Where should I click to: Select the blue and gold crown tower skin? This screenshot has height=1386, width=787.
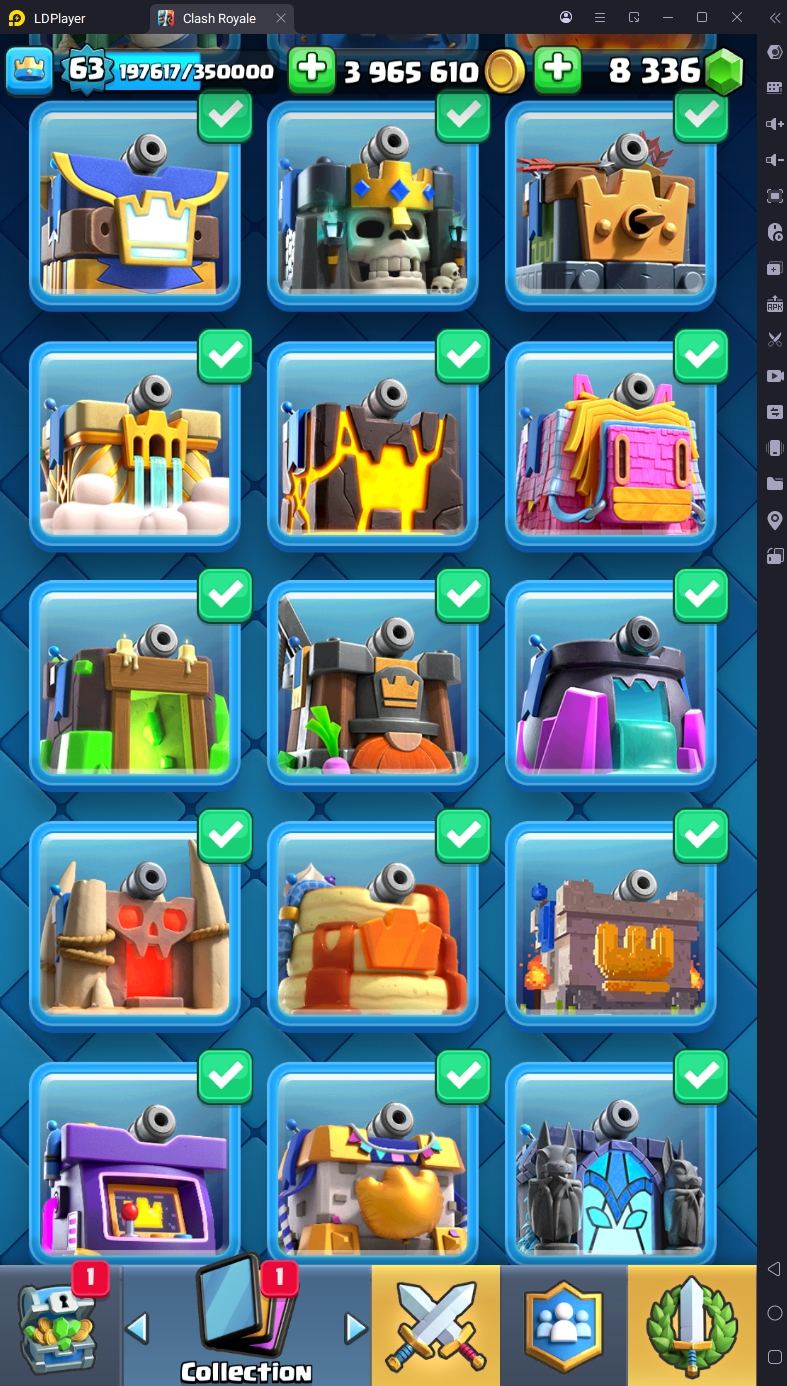coord(134,205)
